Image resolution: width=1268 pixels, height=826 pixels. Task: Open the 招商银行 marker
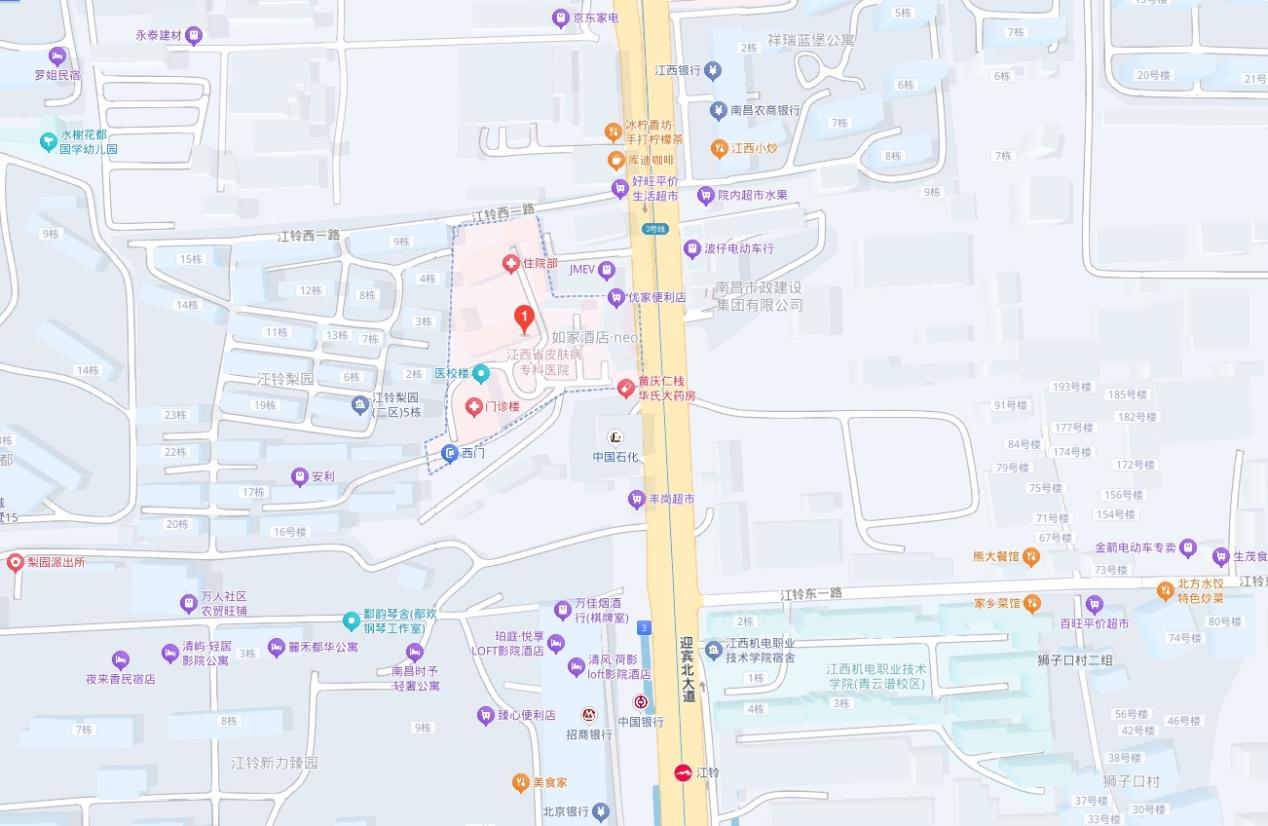[589, 715]
